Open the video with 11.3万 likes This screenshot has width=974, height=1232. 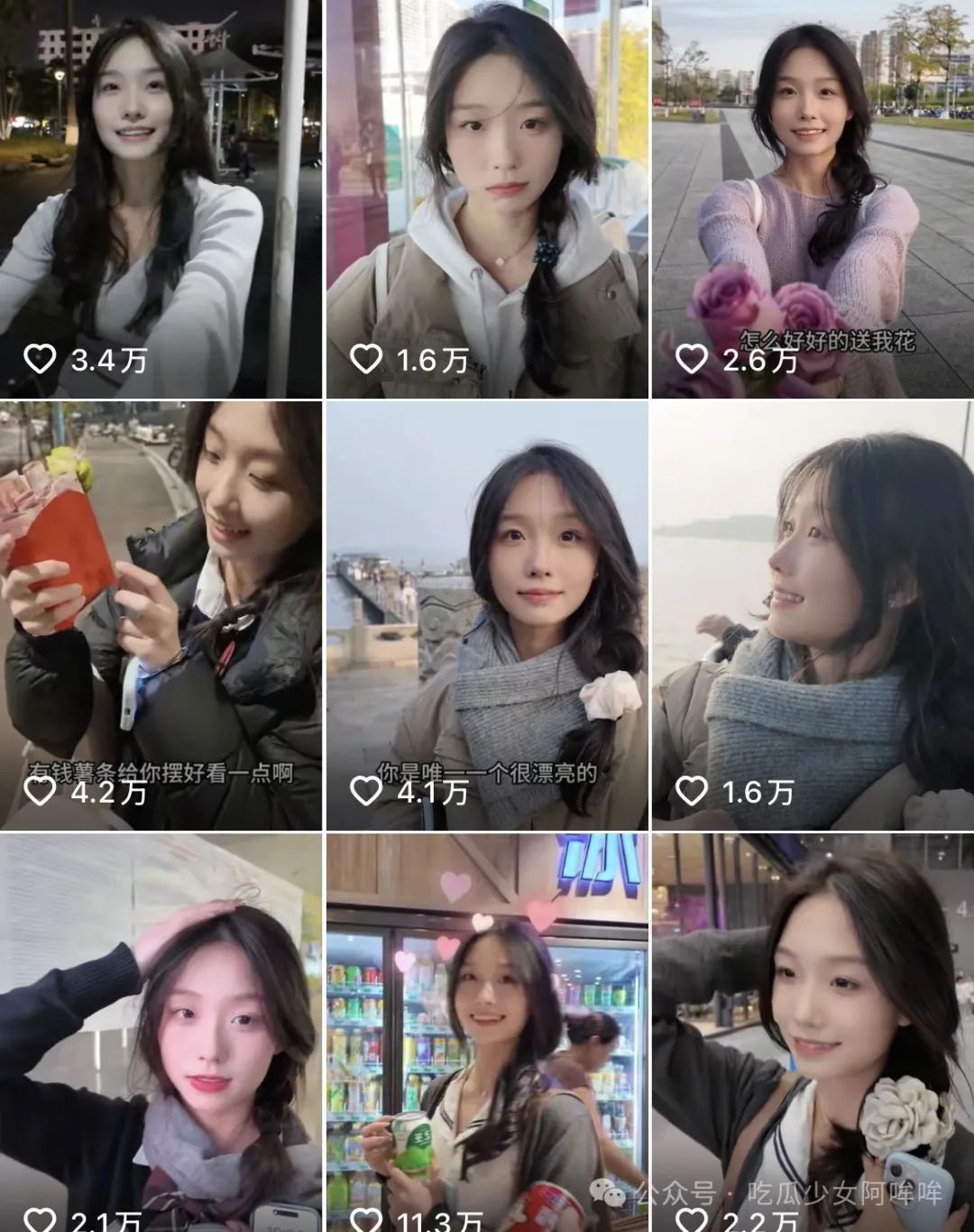pos(487,1033)
